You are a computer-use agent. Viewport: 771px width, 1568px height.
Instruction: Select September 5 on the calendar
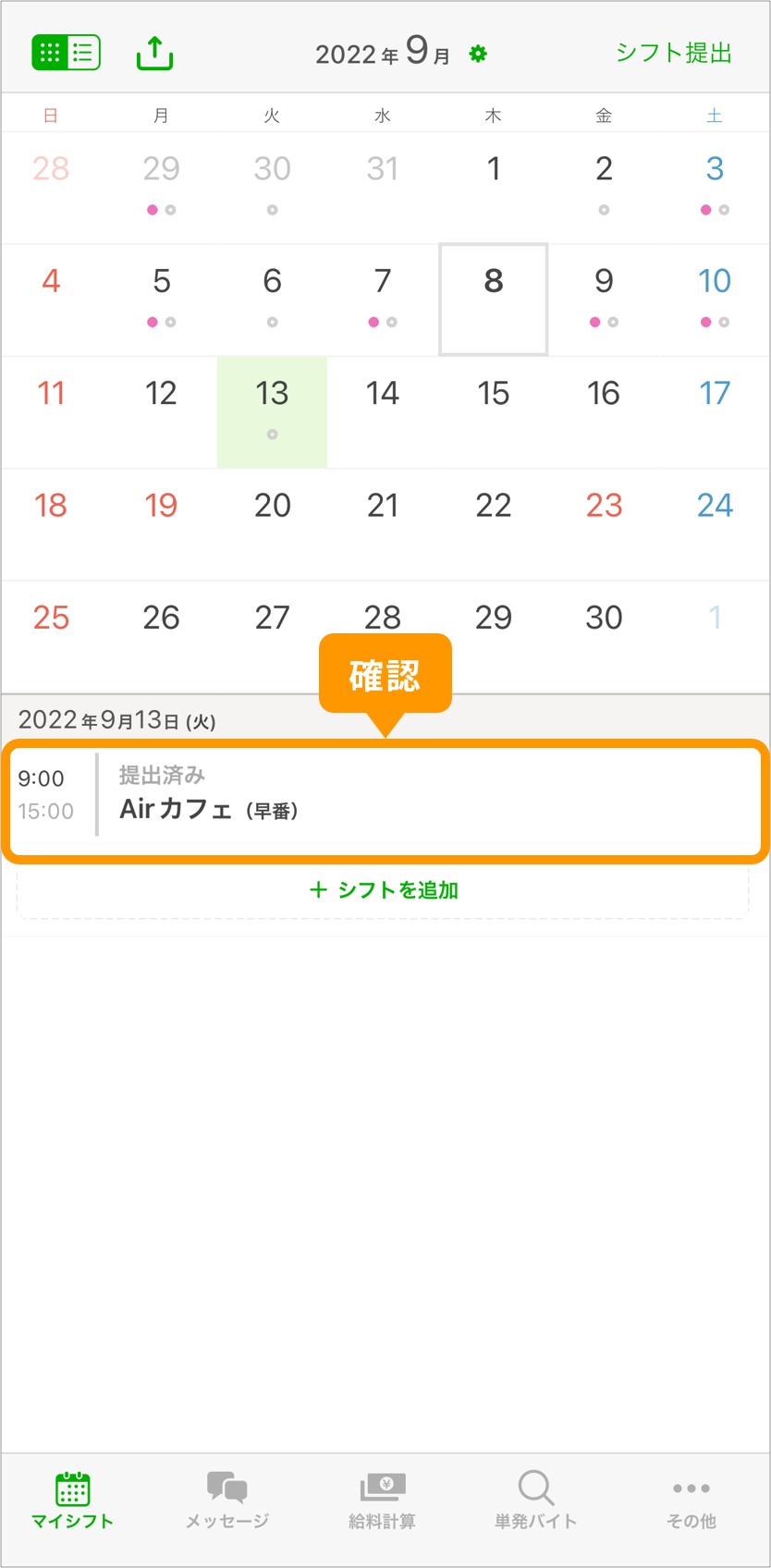pos(161,298)
